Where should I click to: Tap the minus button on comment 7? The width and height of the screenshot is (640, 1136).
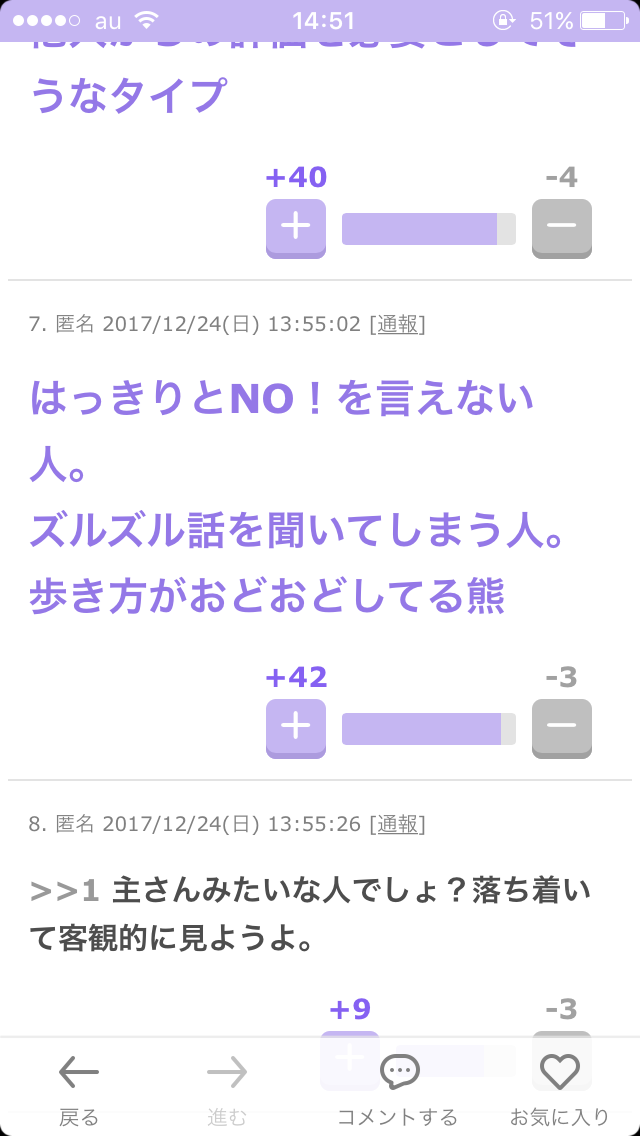(x=562, y=728)
